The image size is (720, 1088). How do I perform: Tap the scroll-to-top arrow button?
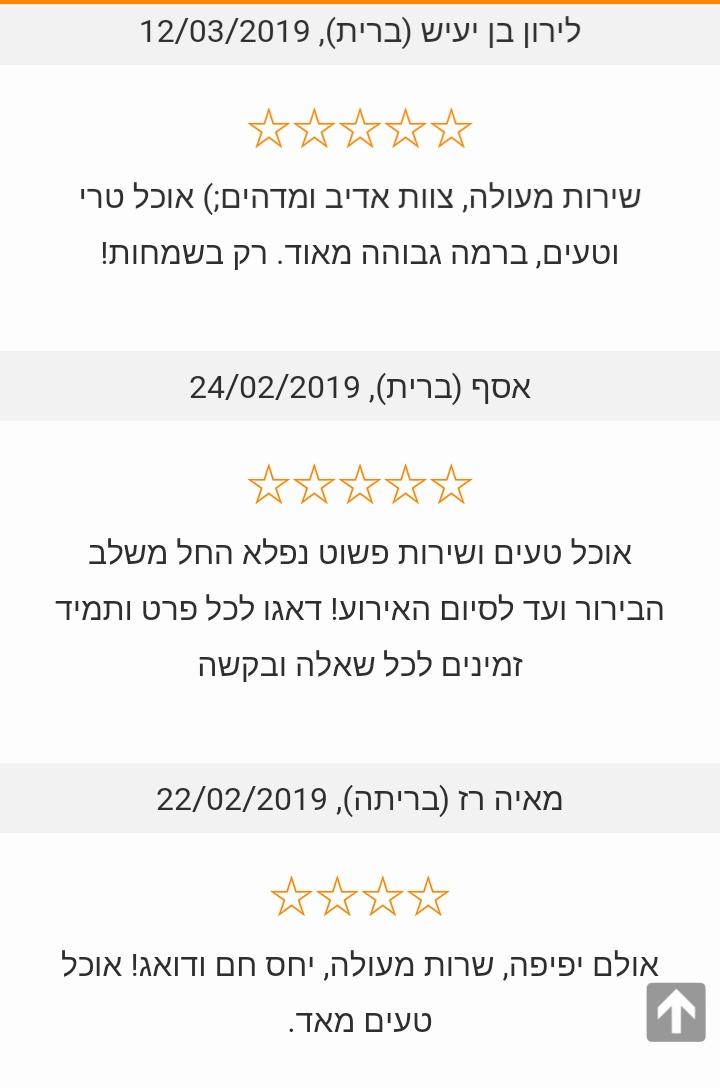pyautogui.click(x=676, y=1012)
